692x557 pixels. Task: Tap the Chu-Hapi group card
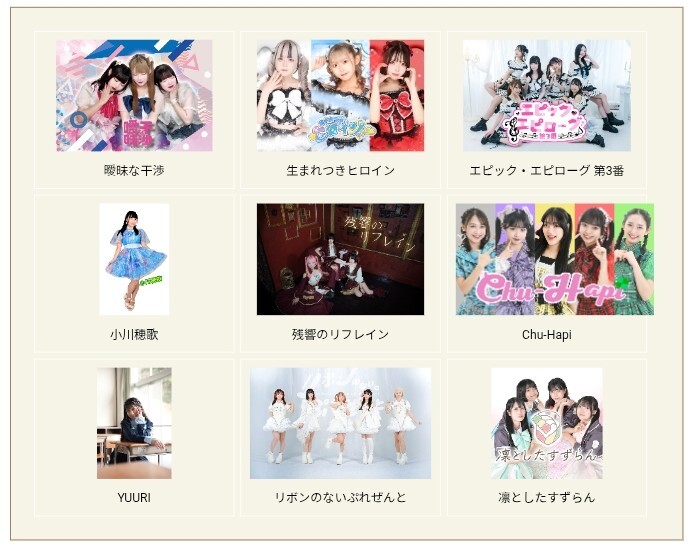click(554, 260)
